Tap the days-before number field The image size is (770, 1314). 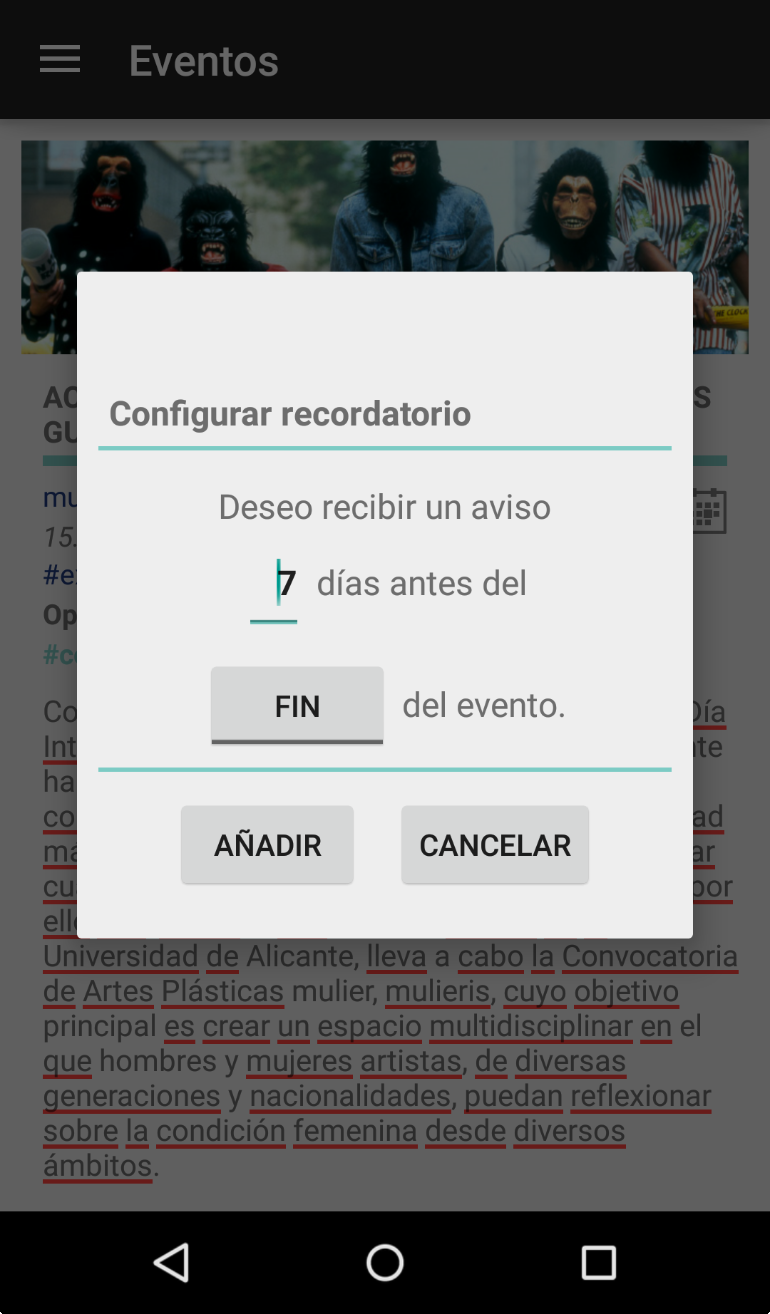[274, 585]
